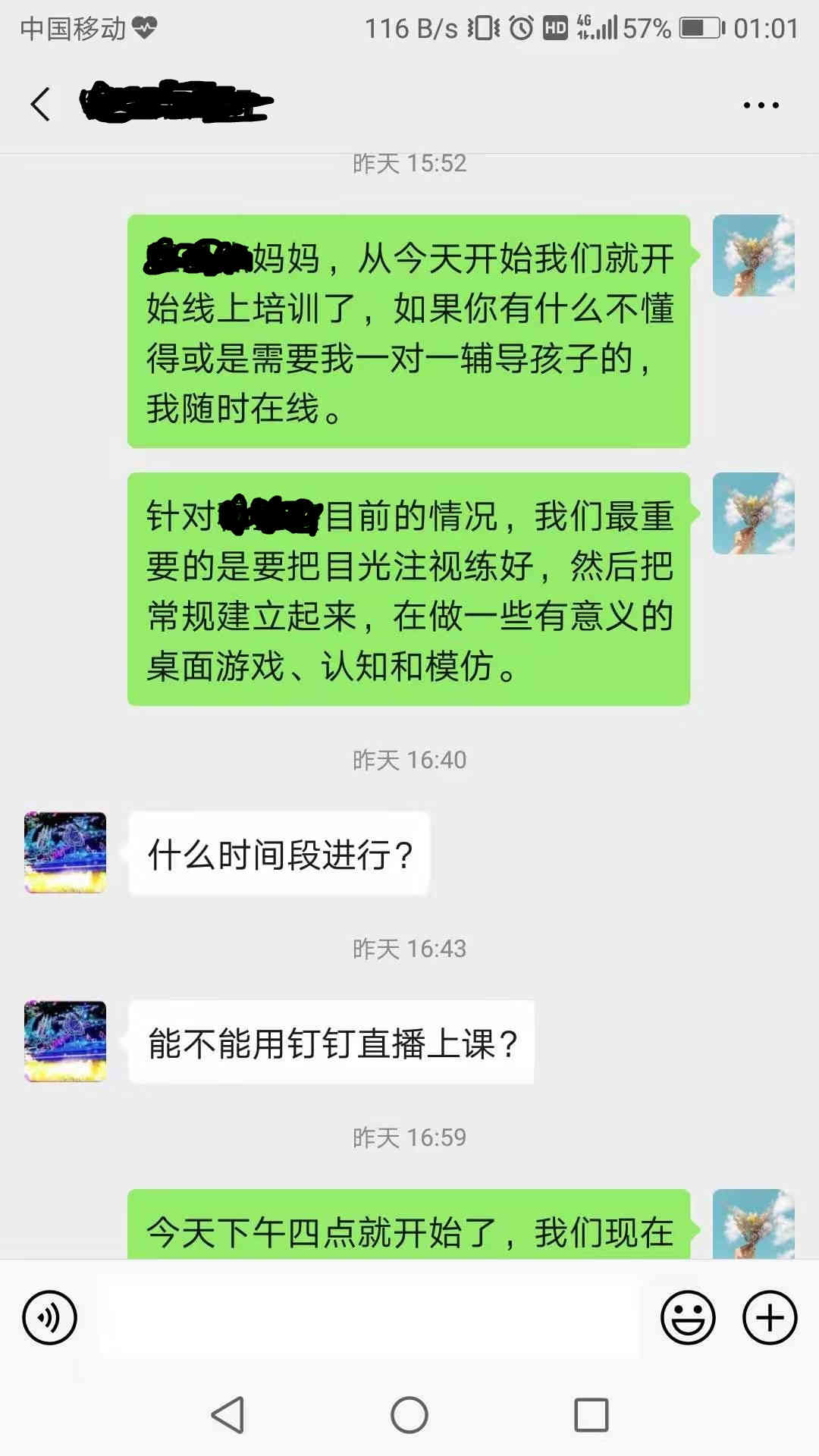The height and width of the screenshot is (1456, 819).
Task: Tap the message text field
Action: [x=370, y=1317]
